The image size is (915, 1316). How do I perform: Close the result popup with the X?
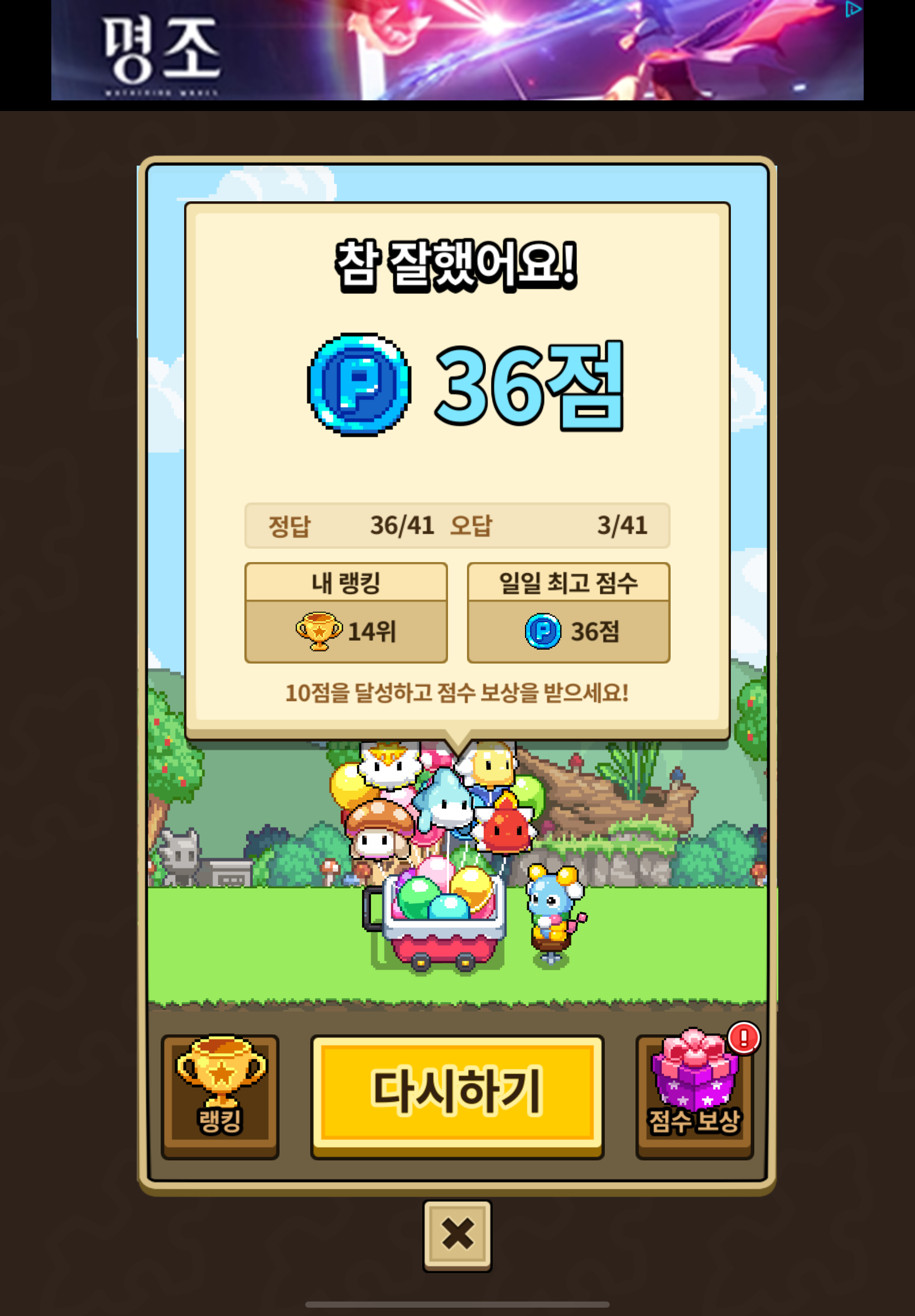(x=457, y=1235)
